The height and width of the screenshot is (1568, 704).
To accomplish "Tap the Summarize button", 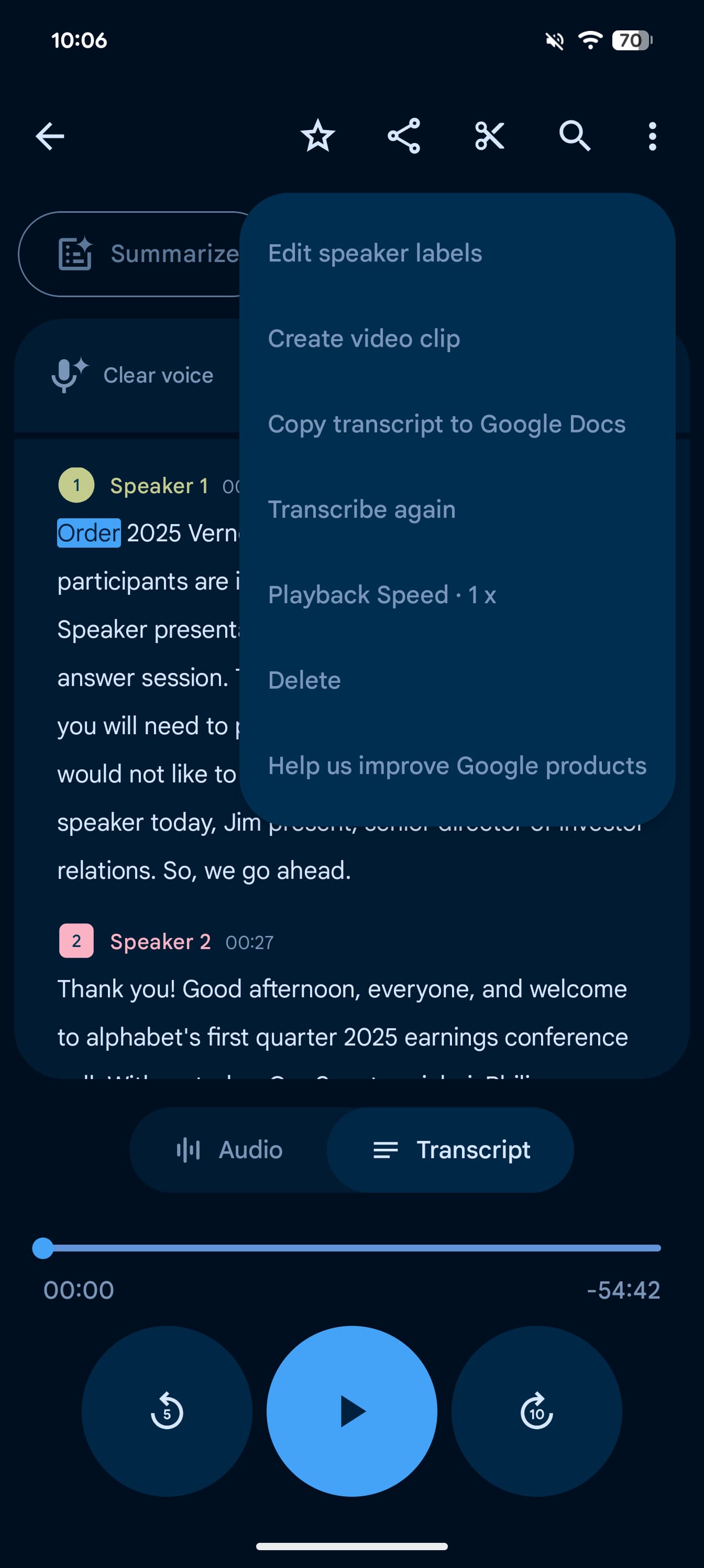I will (x=131, y=254).
